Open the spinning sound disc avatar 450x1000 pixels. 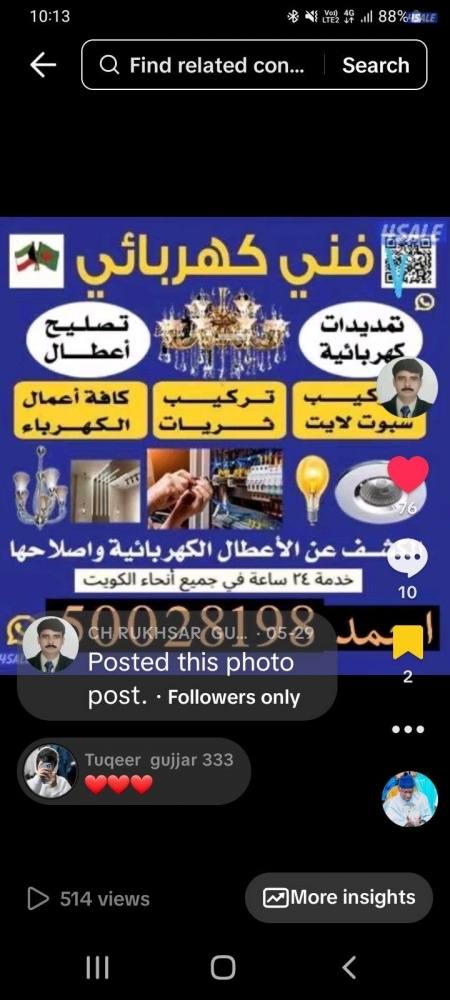point(410,798)
